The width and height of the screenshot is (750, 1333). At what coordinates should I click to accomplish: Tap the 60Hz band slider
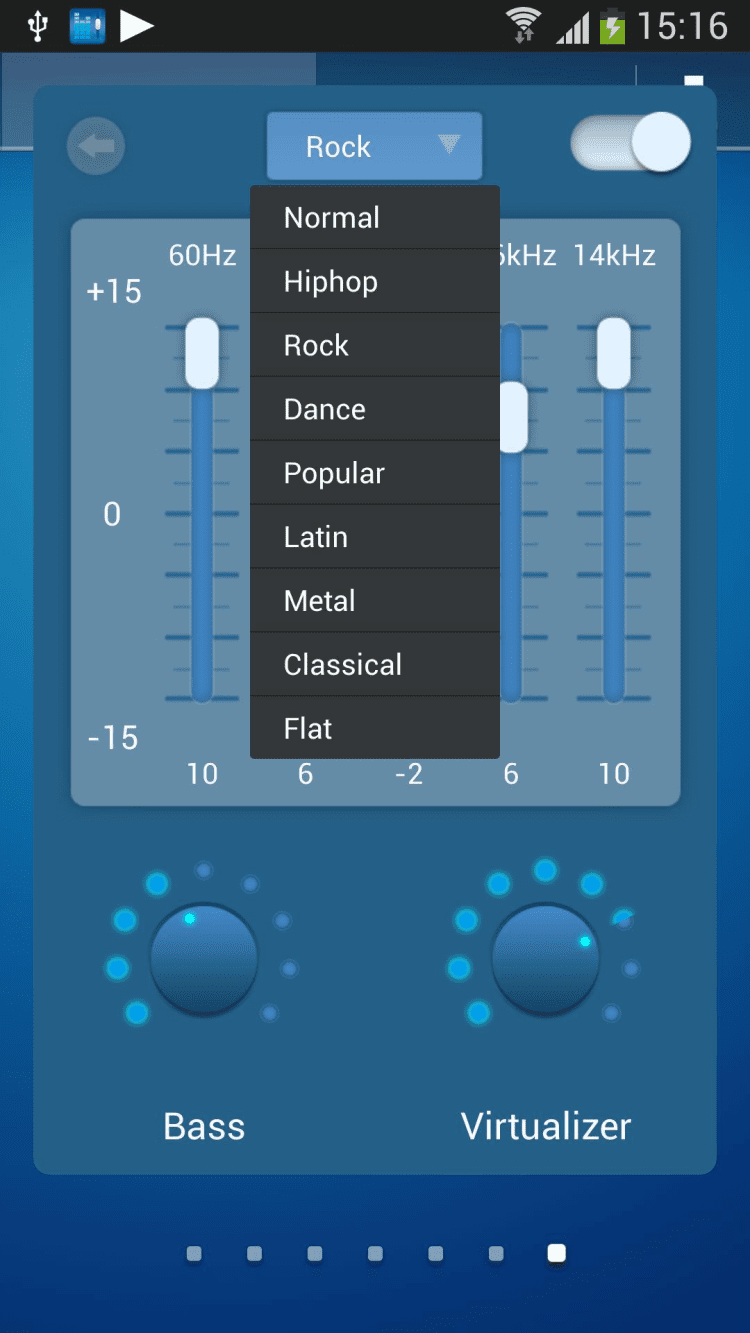pyautogui.click(x=202, y=353)
